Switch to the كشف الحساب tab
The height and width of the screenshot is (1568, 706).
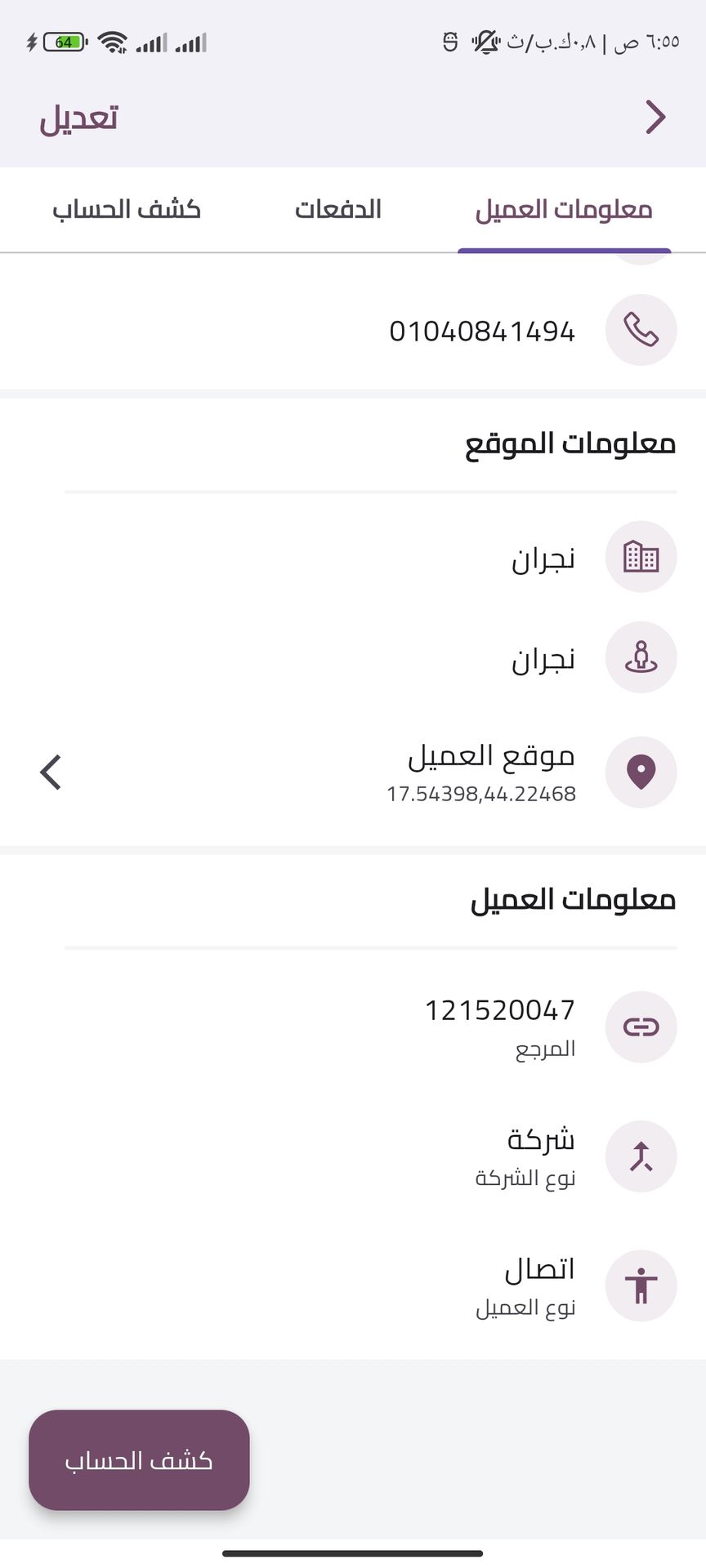pos(127,210)
